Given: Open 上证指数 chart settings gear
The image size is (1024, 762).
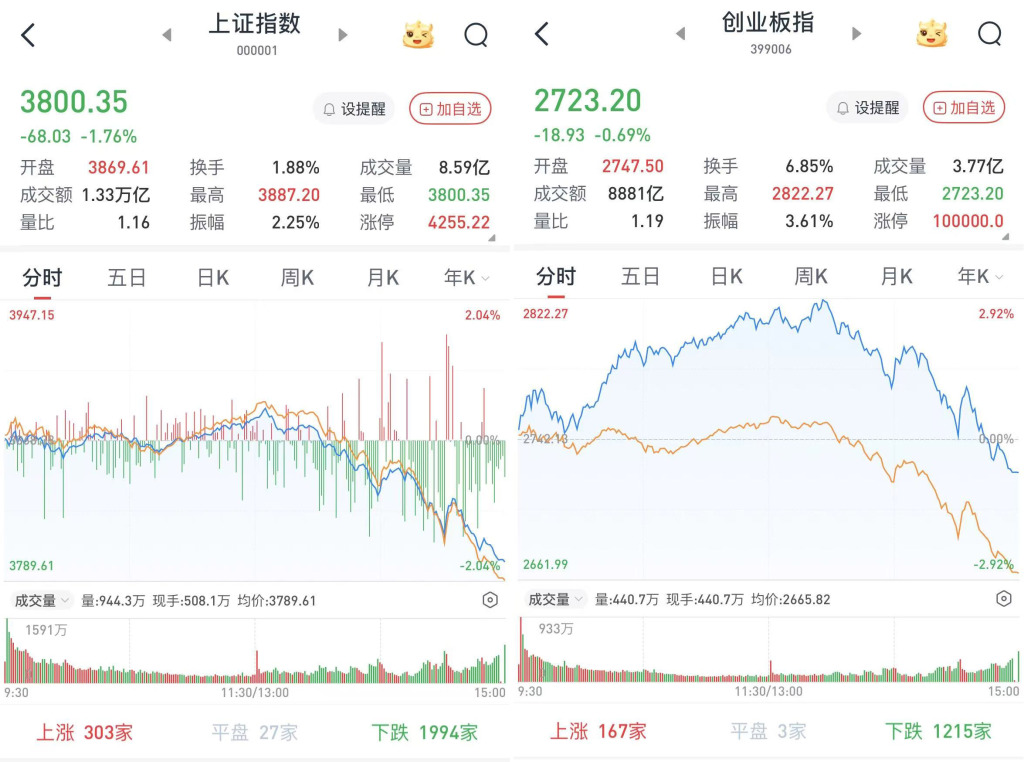Looking at the screenshot, I should 490,600.
